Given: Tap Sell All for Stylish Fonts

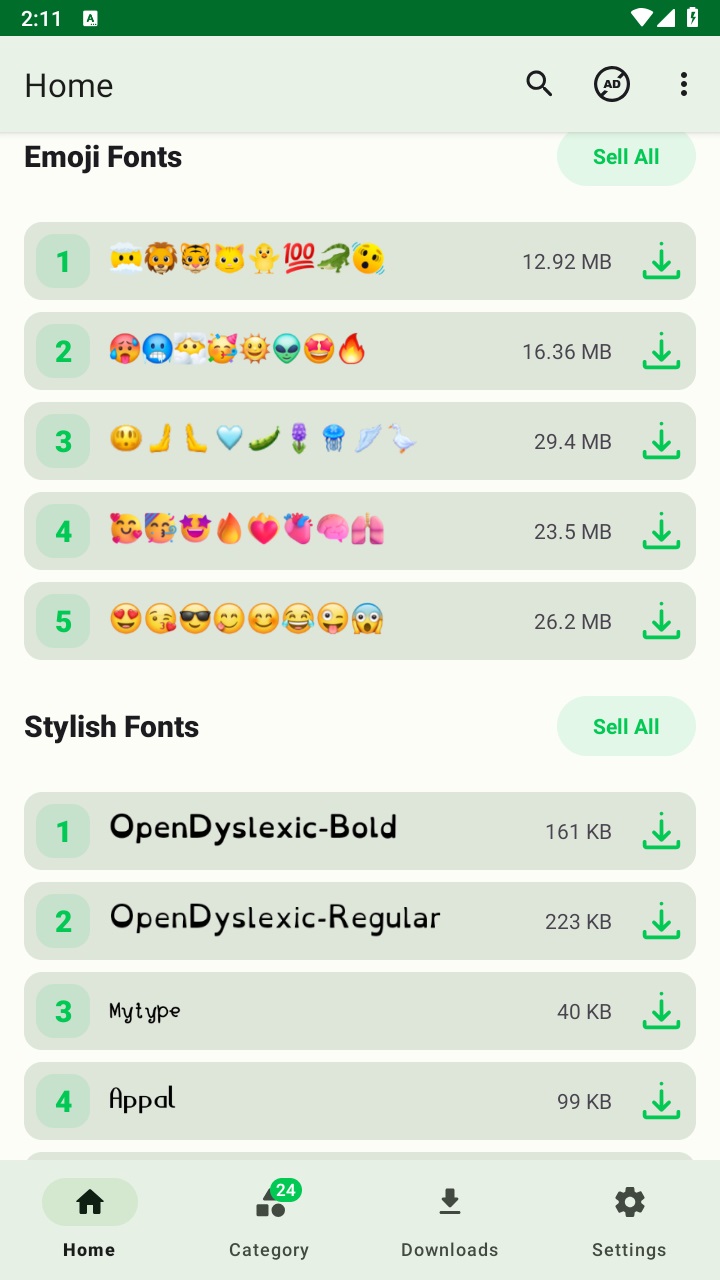Looking at the screenshot, I should click(x=626, y=727).
